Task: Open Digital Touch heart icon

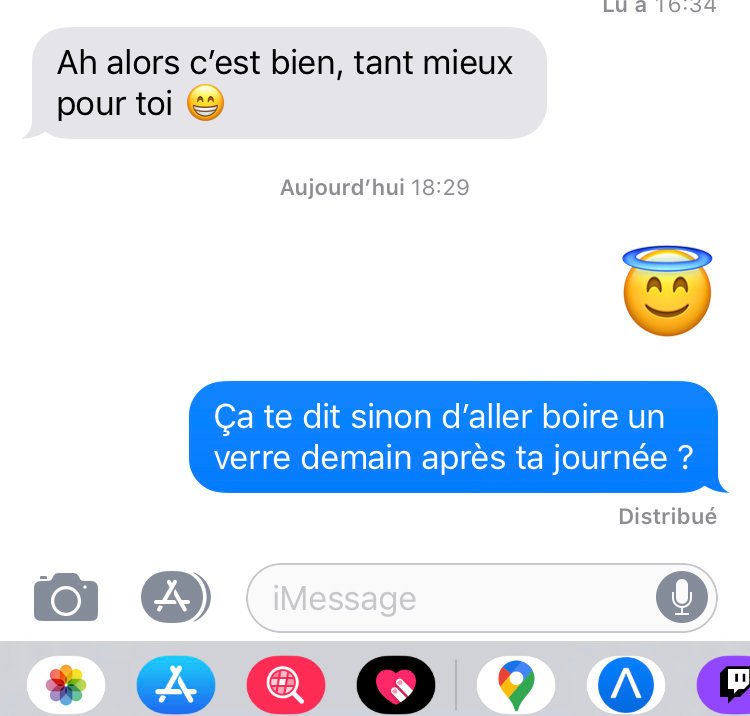Action: point(396,685)
